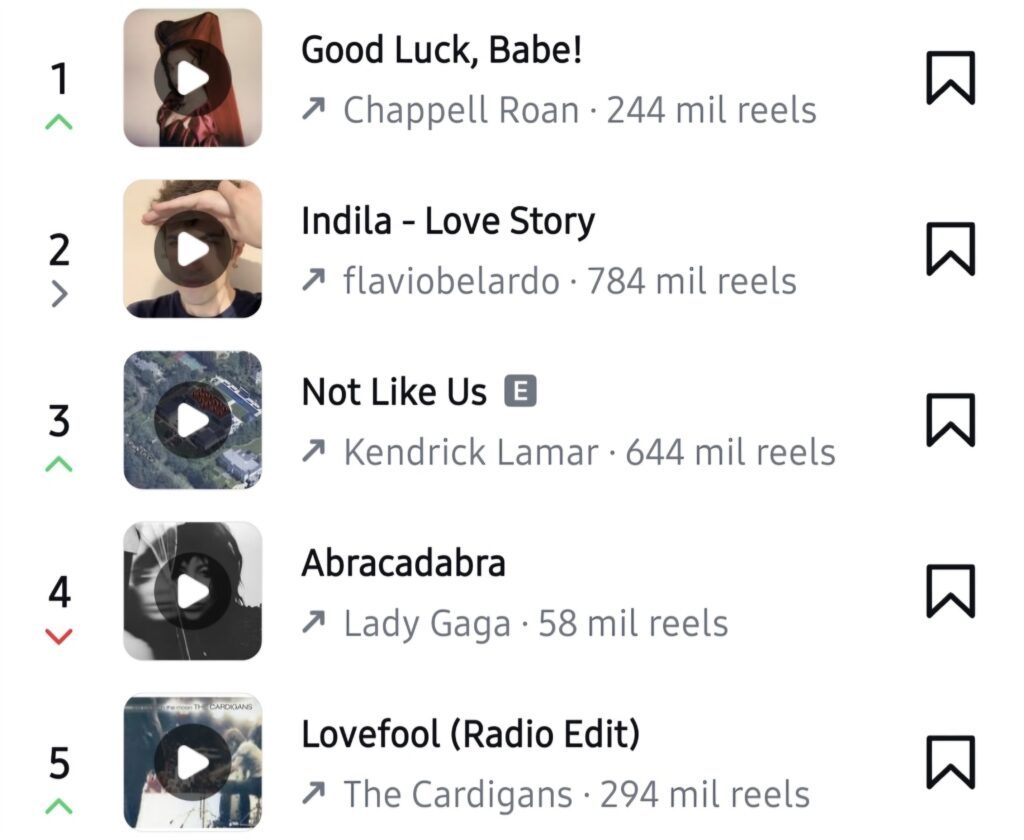
Task: Open the Indila - Love Story audio page
Action: click(x=447, y=221)
